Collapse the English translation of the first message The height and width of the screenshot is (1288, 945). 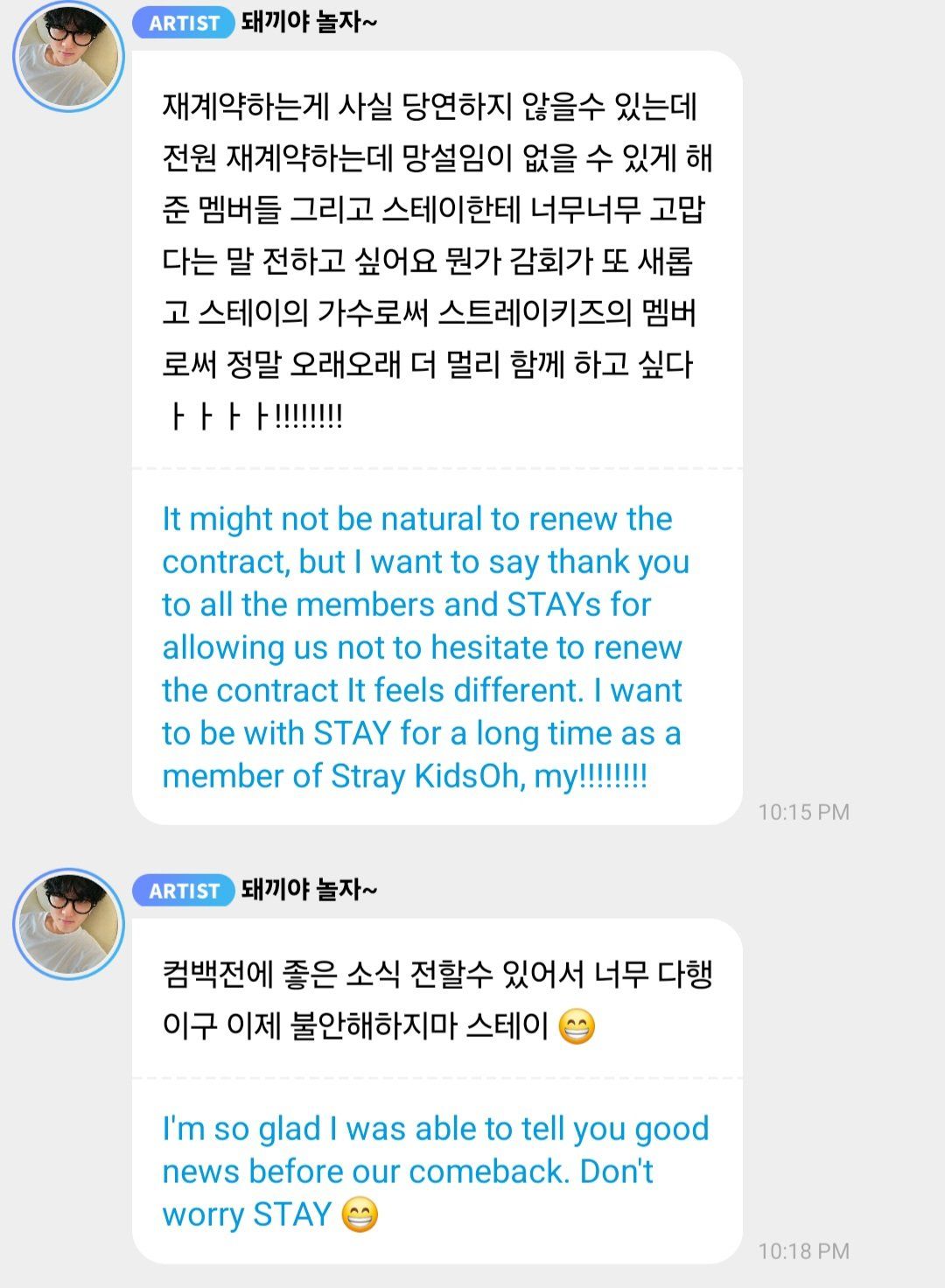click(437, 647)
